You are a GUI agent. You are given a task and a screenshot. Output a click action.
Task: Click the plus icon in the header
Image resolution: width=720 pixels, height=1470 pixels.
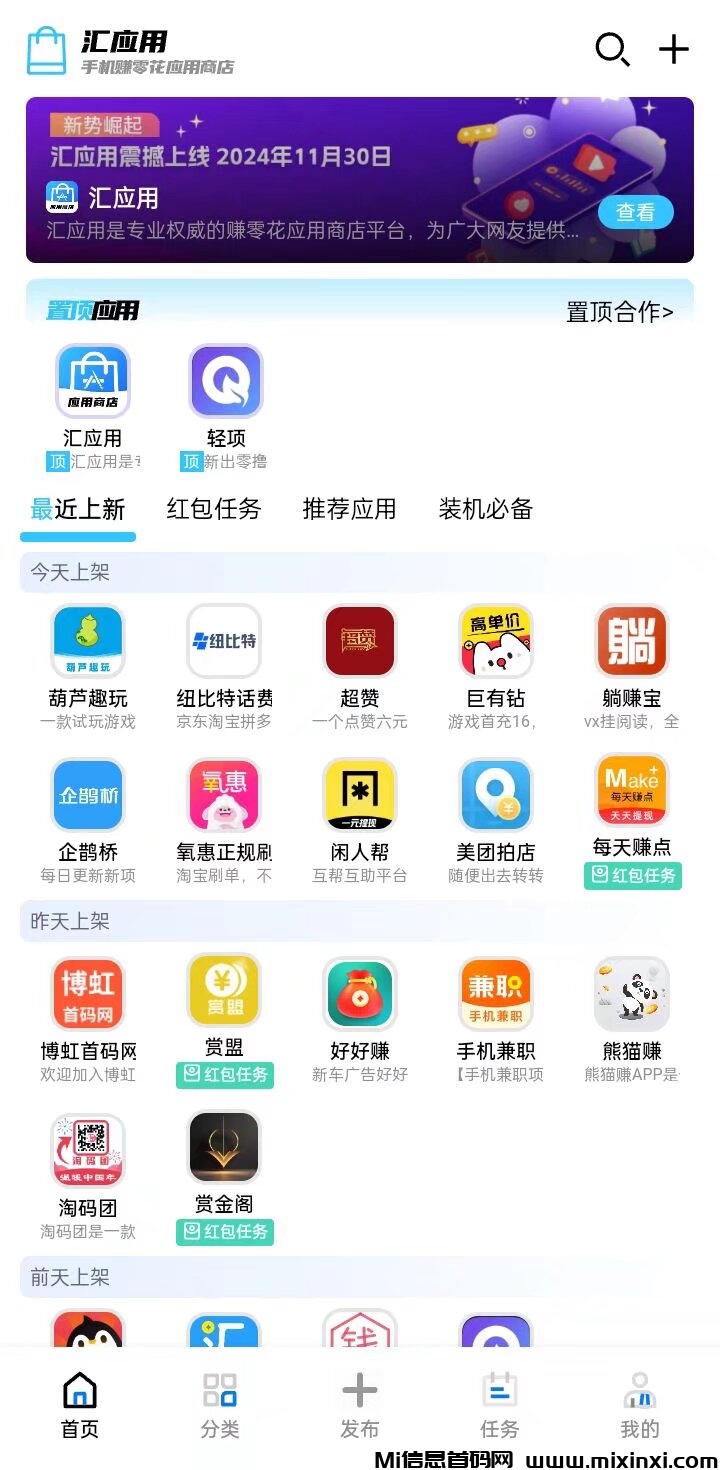tap(673, 49)
